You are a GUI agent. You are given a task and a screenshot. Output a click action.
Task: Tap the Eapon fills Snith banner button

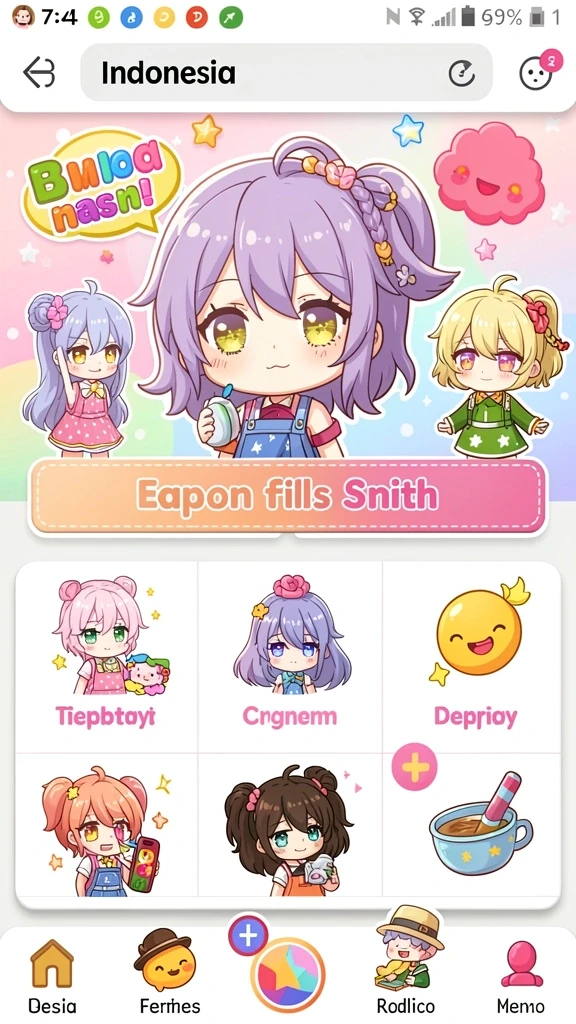point(287,496)
